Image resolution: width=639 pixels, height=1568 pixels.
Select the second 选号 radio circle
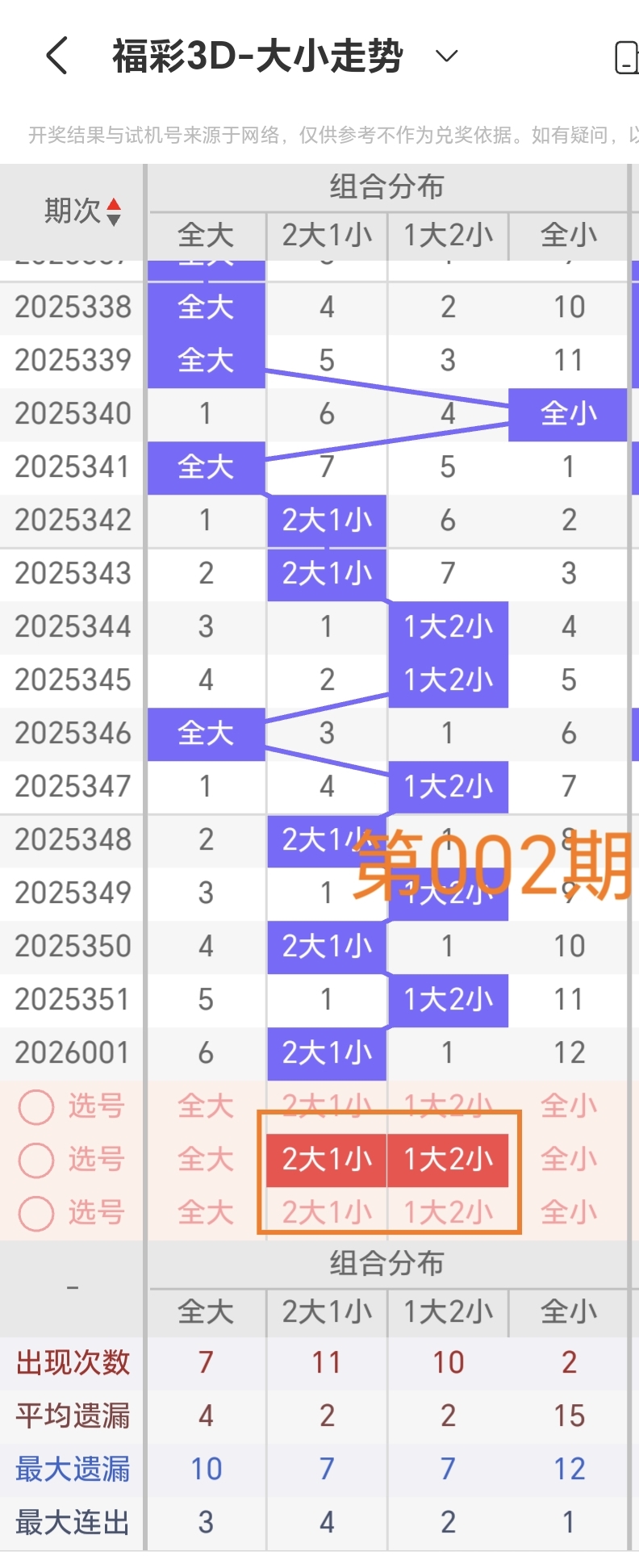tap(35, 1160)
